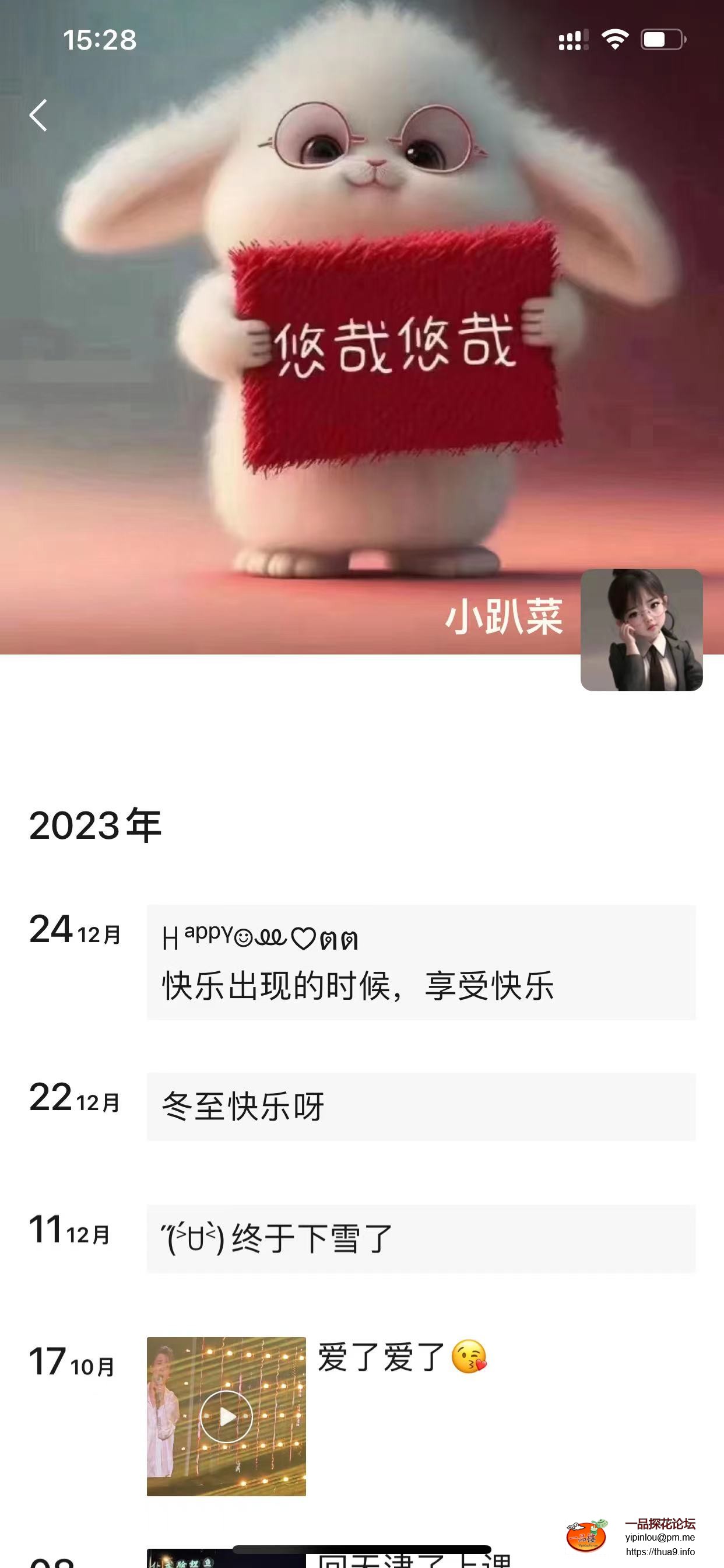Open the 终于下雪了 post
The width and height of the screenshot is (724, 1568).
point(420,1238)
